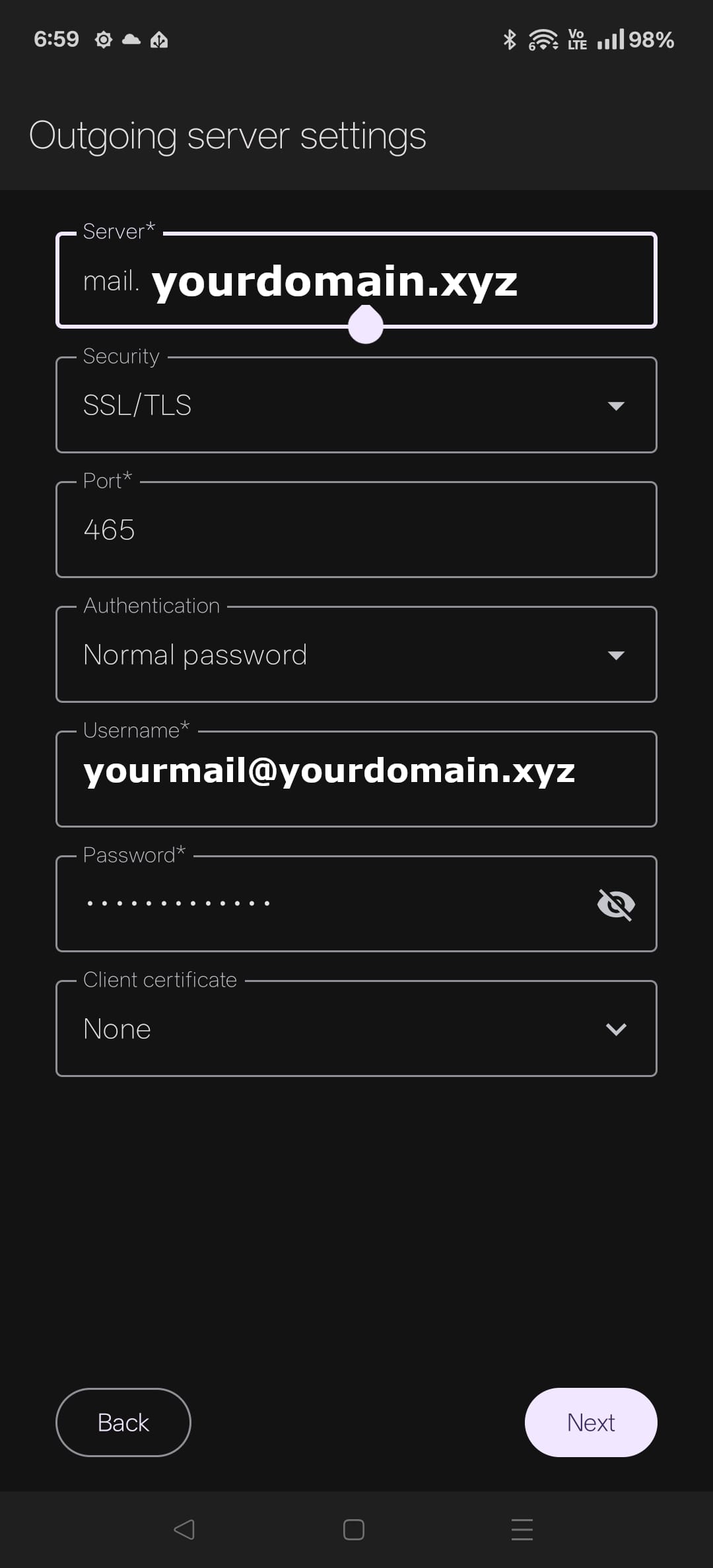Expand the Authentication dropdown
The width and height of the screenshot is (713, 1568).
[x=356, y=655]
